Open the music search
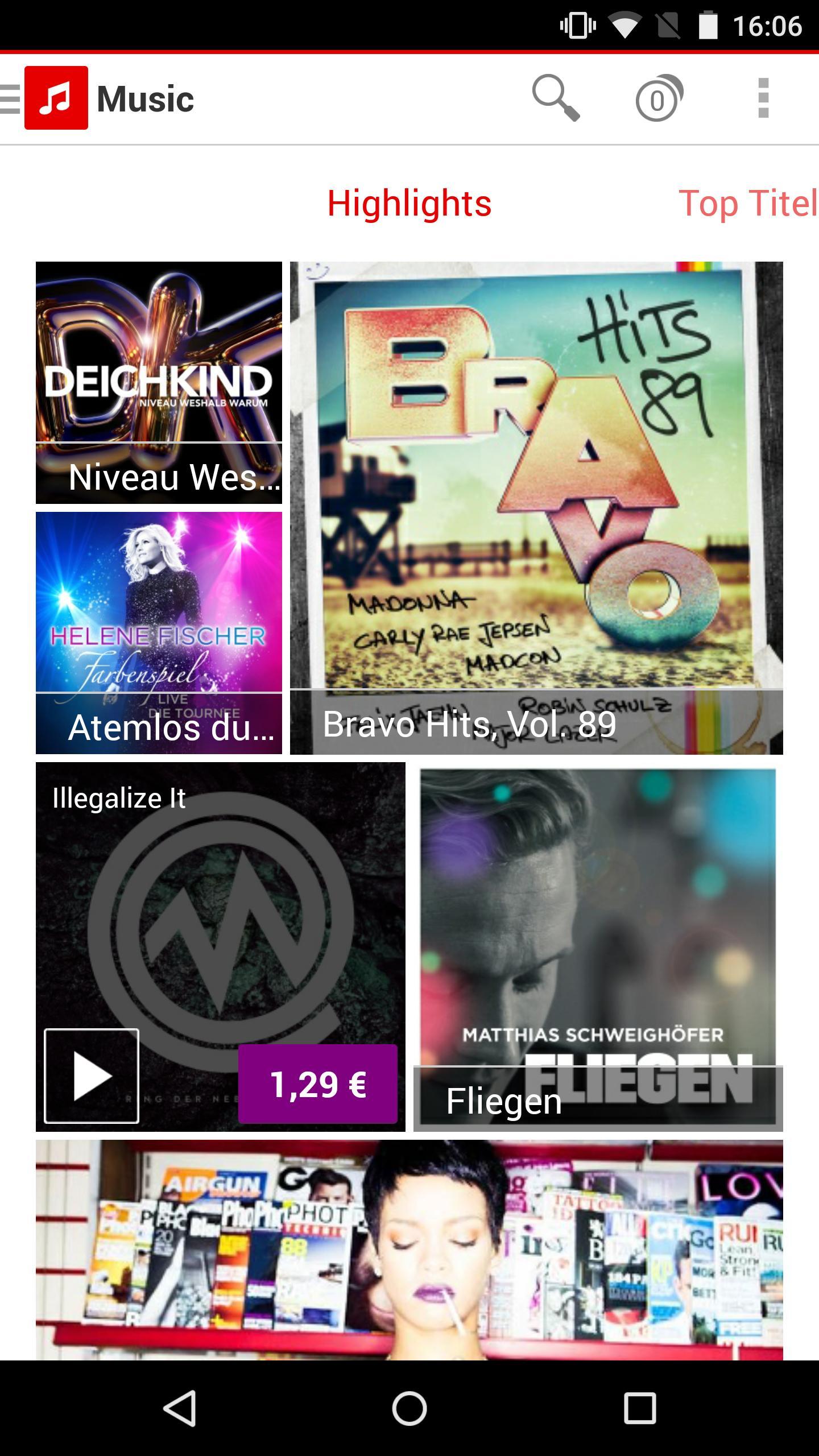 [x=555, y=98]
